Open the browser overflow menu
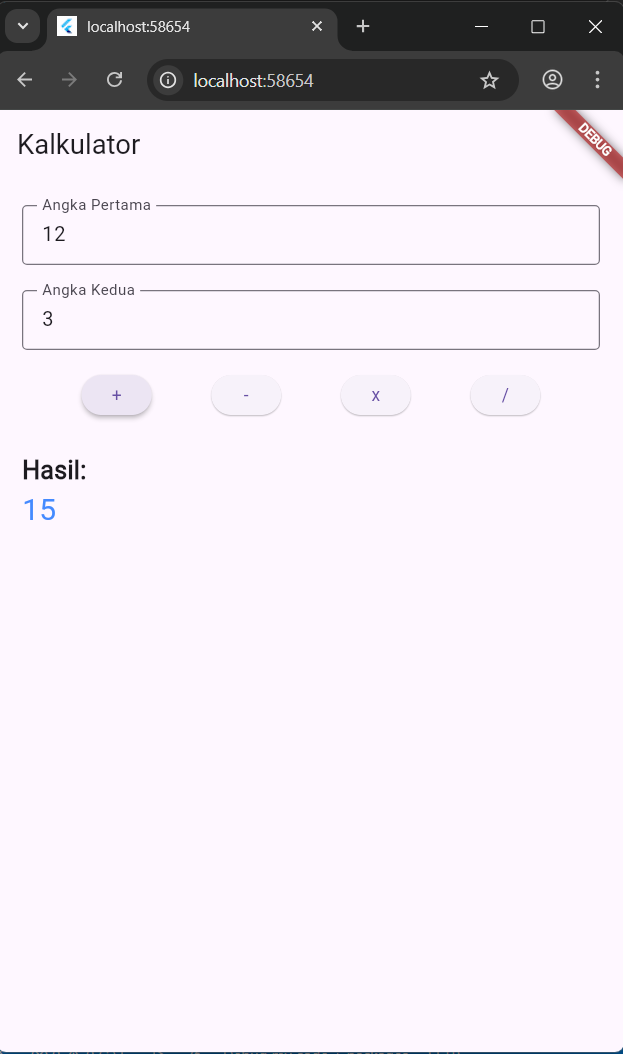 pyautogui.click(x=598, y=80)
